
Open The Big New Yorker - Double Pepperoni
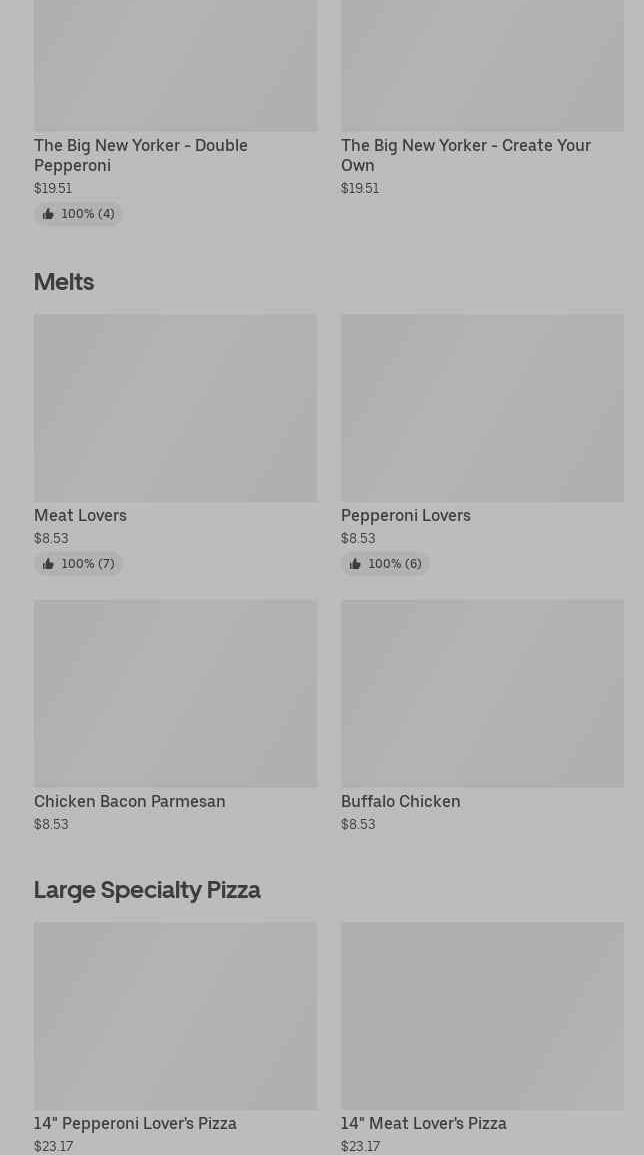coord(175,70)
